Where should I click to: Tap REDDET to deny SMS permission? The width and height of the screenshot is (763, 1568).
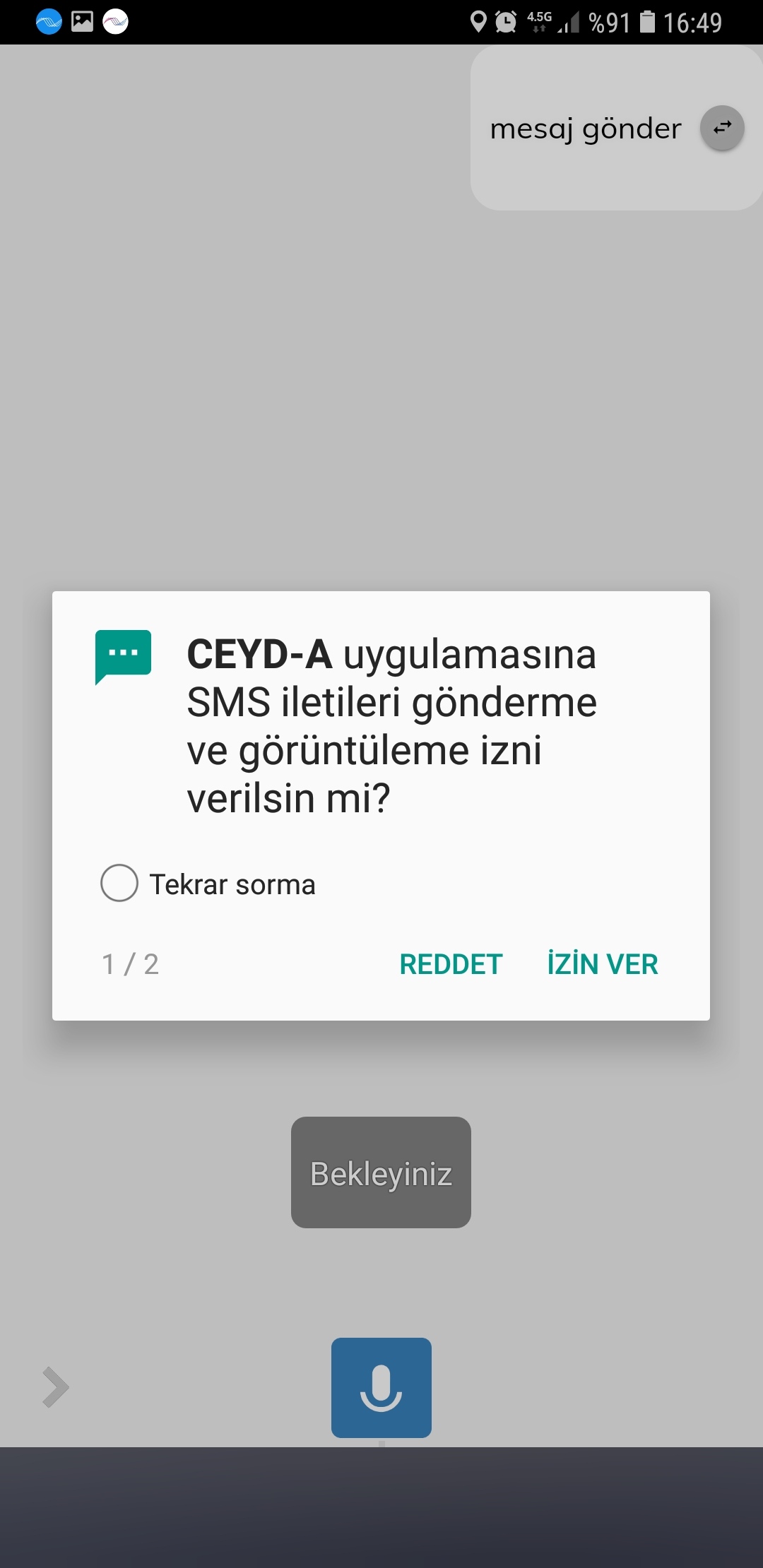point(451,964)
